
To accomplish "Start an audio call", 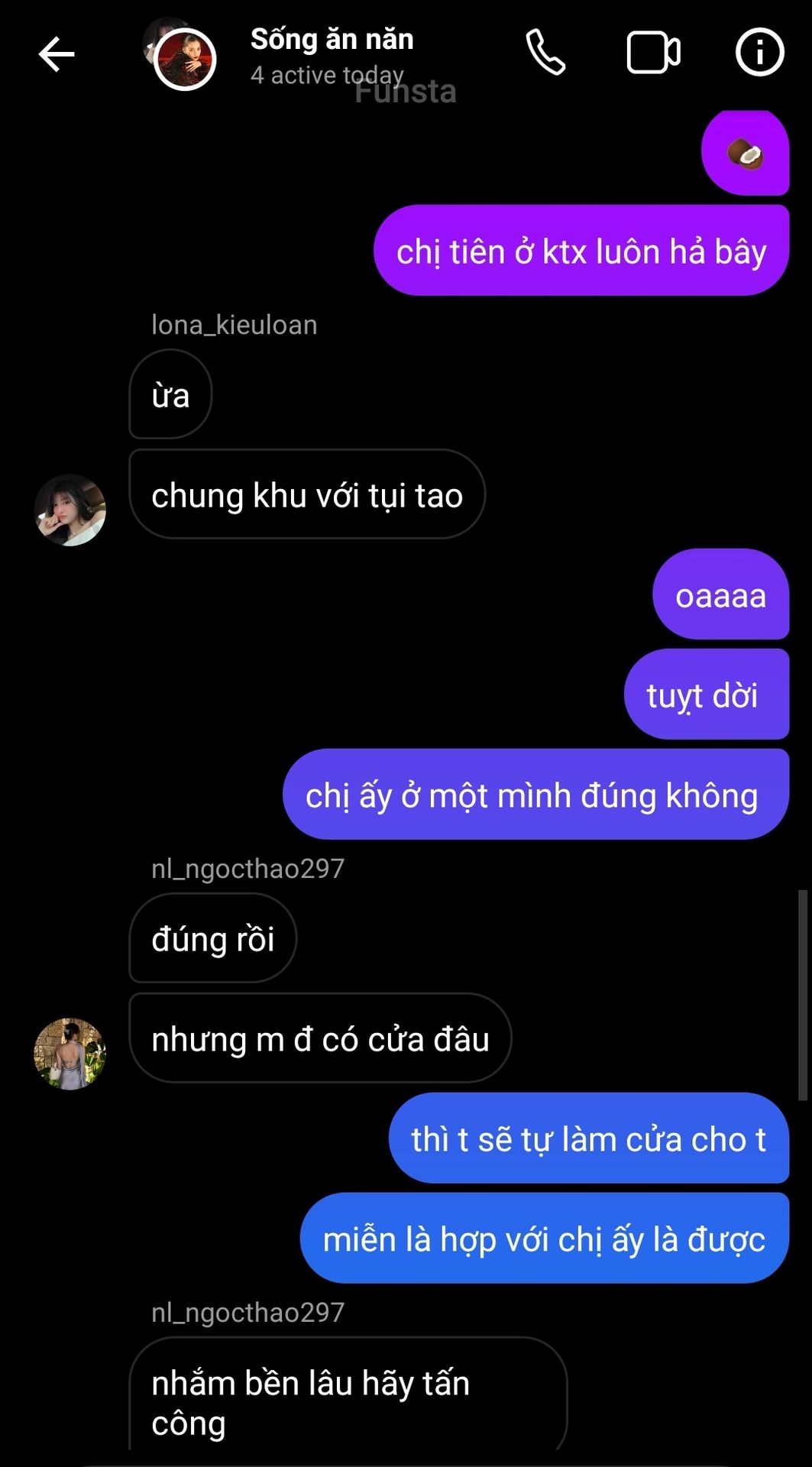I will [x=545, y=53].
